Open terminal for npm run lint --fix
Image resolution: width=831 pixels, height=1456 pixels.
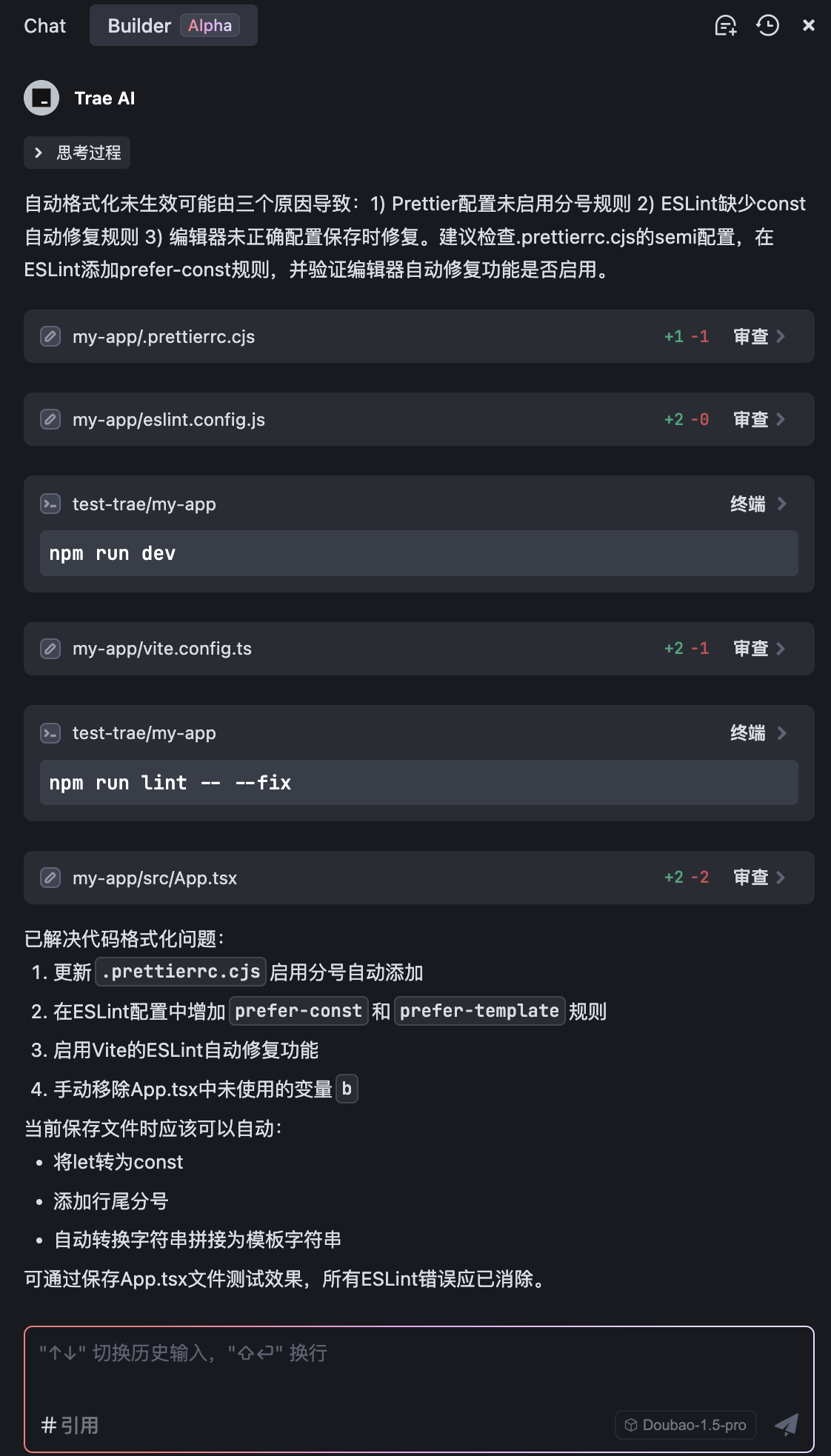[757, 733]
